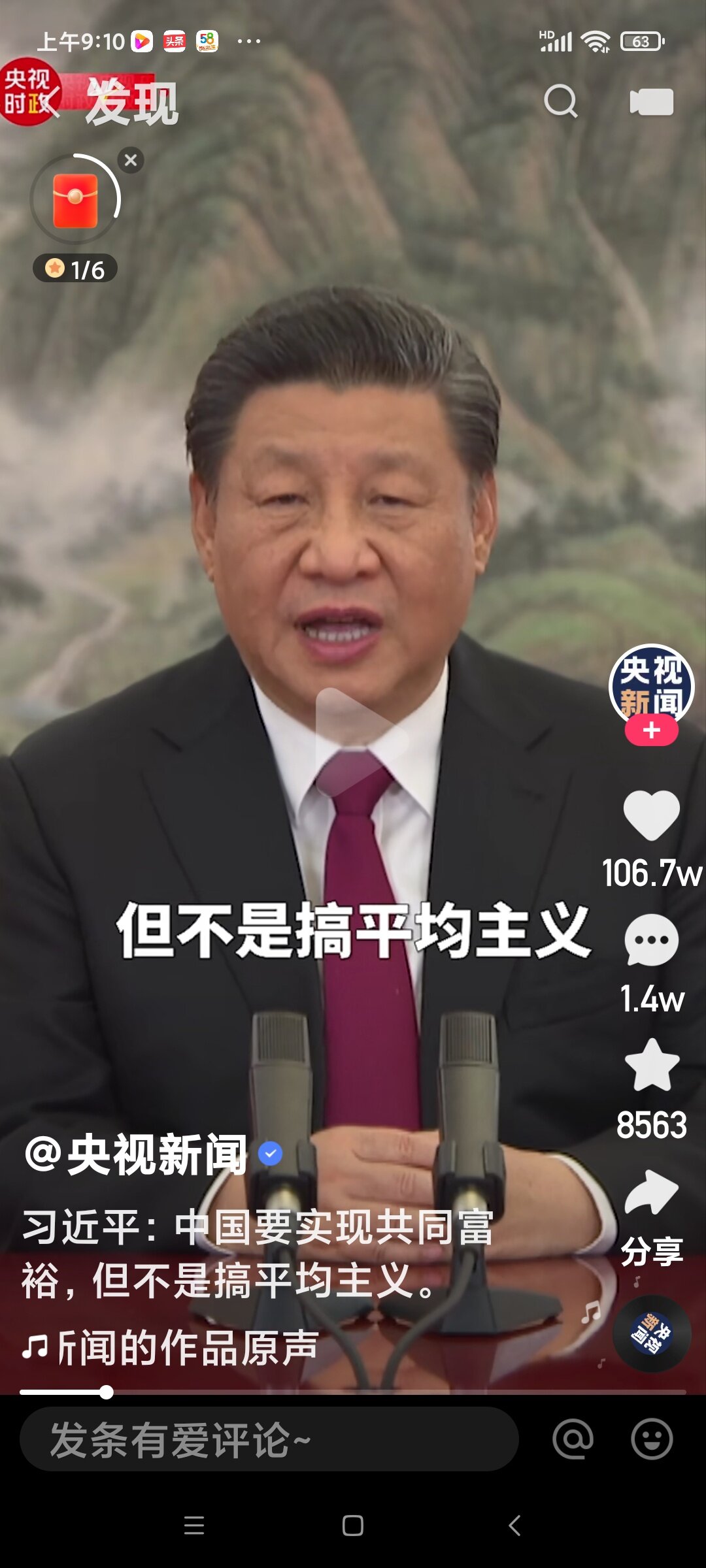This screenshot has width=706, height=1568.
Task: Mention someone with the @ icon
Action: coord(573,1439)
